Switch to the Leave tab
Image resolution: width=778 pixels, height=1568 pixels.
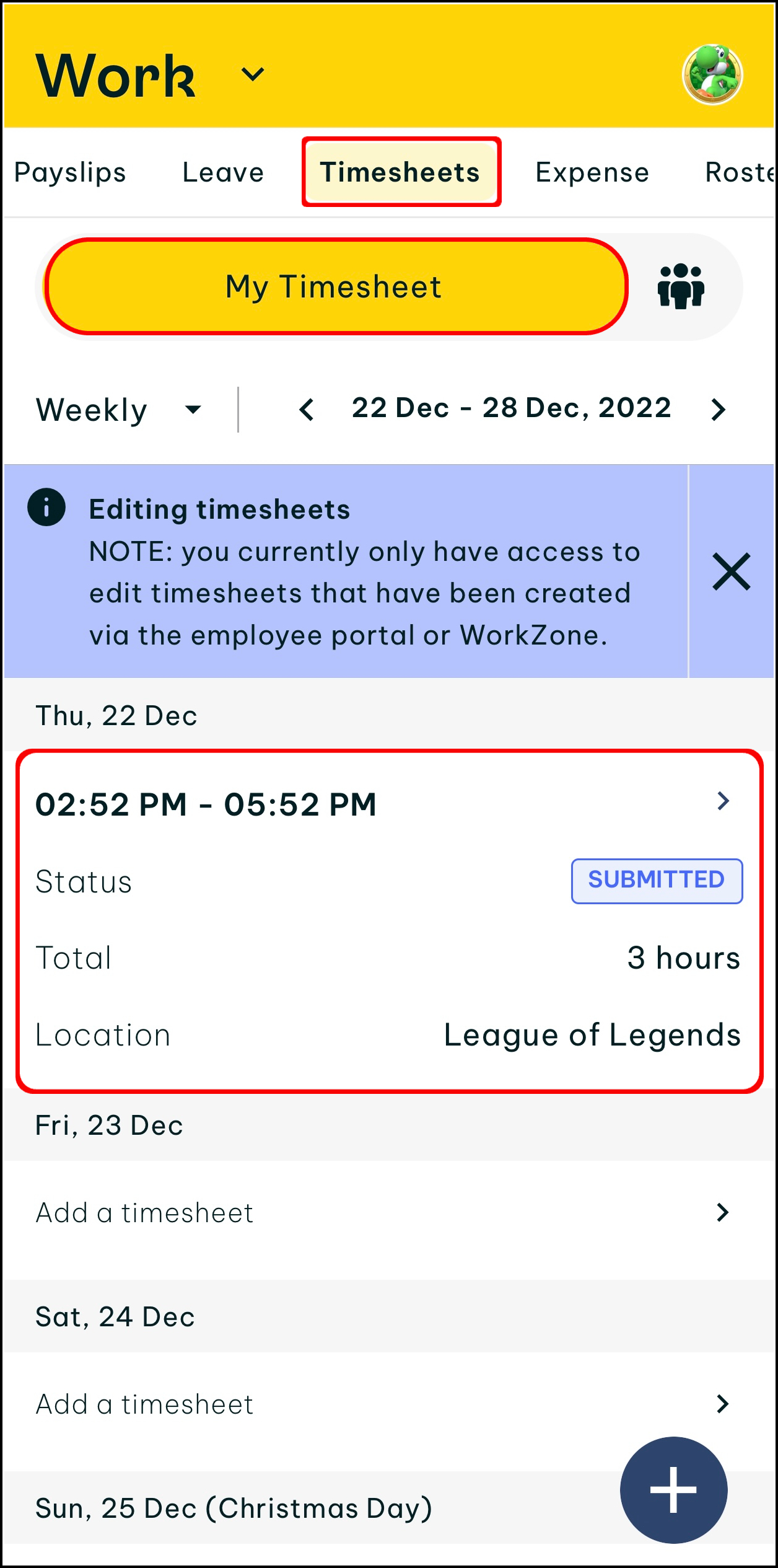click(223, 172)
